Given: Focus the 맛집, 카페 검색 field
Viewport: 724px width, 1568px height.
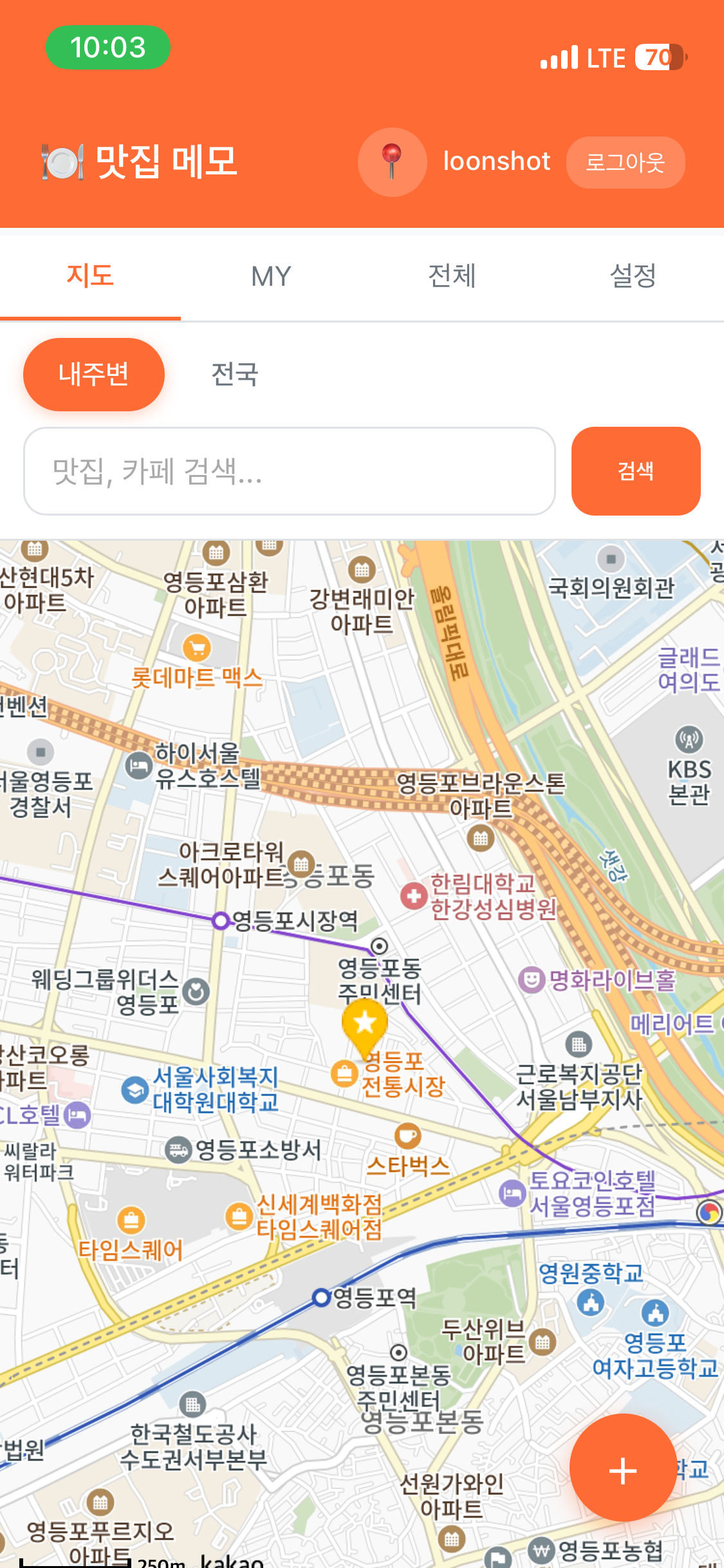Looking at the screenshot, I should pyautogui.click(x=290, y=471).
